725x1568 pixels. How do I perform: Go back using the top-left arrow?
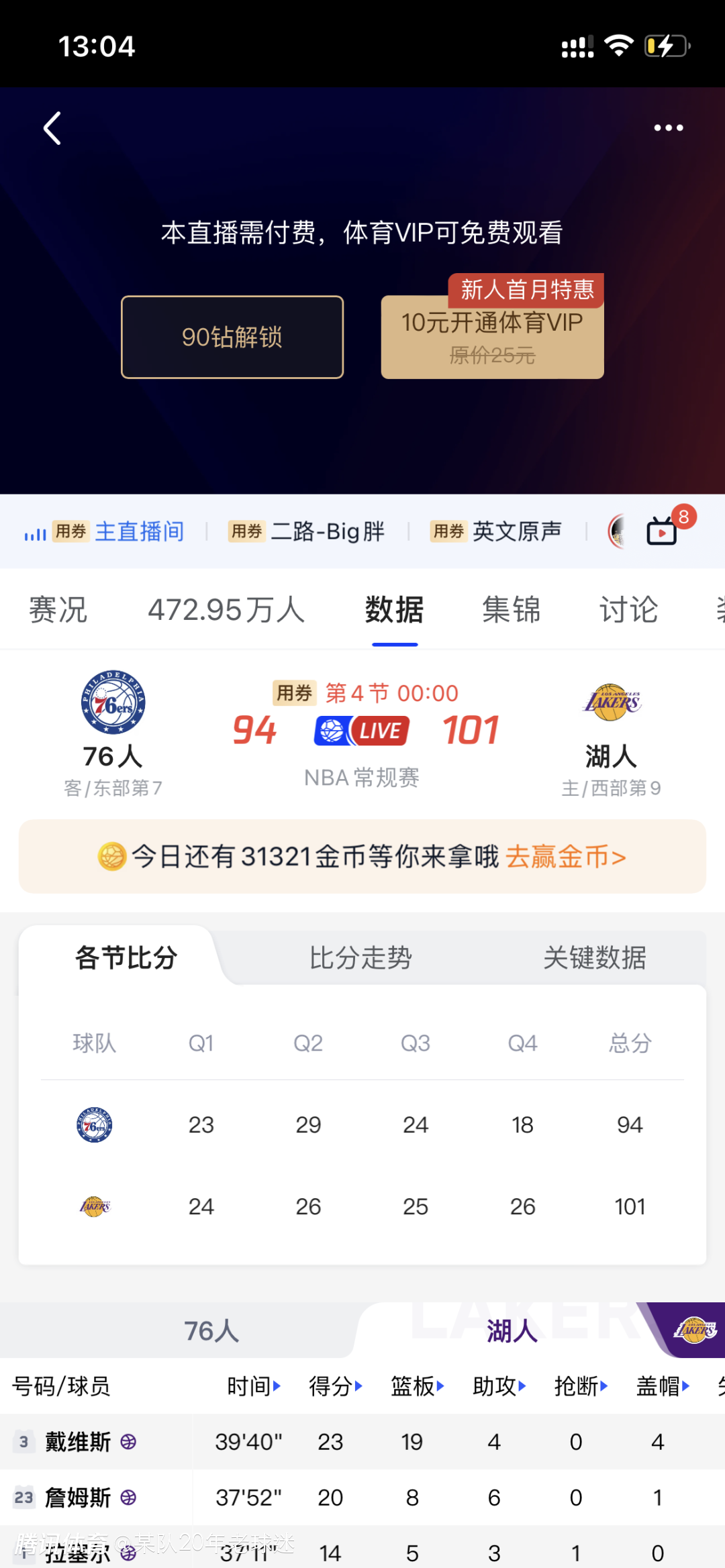click(52, 128)
